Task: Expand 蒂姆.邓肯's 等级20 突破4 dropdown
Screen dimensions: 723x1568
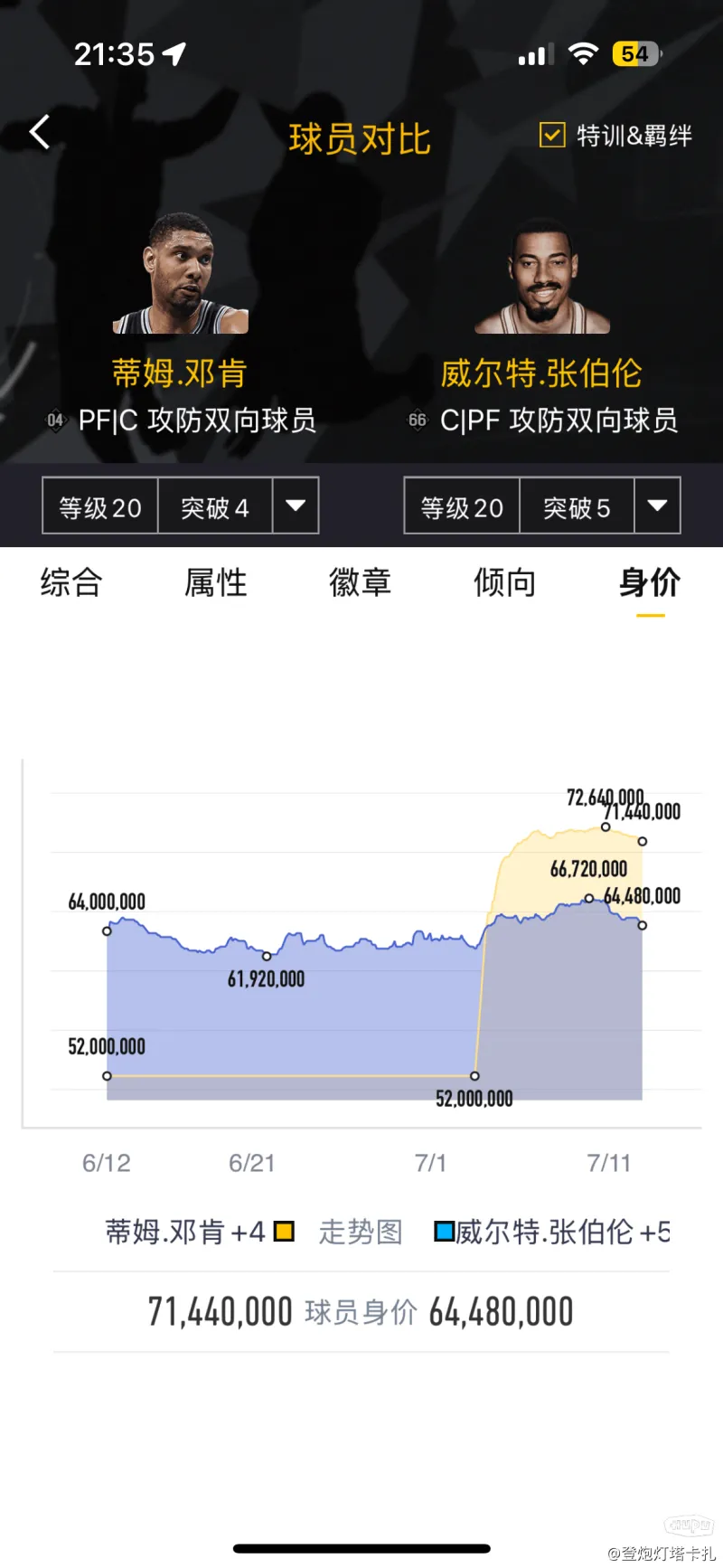Action: point(296,505)
